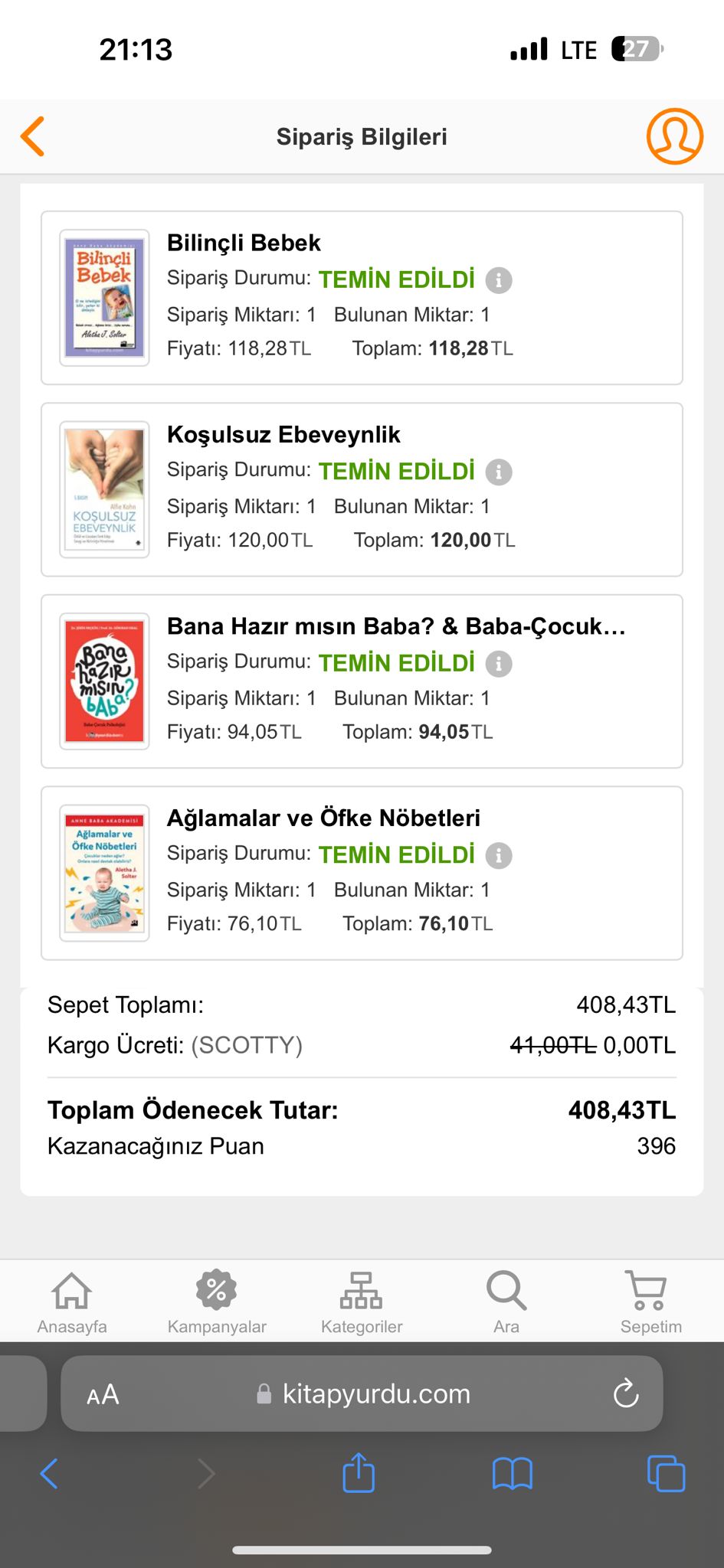The image size is (724, 1568).
Task: Select the Ara search tab
Action: tap(506, 1302)
